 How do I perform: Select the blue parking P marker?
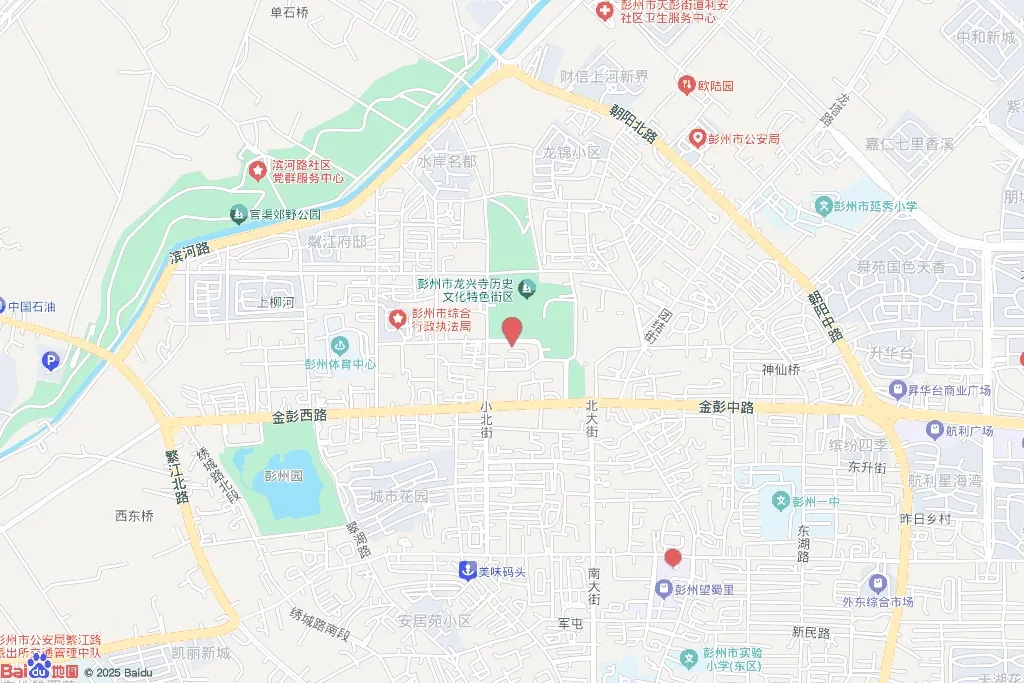tap(48, 360)
